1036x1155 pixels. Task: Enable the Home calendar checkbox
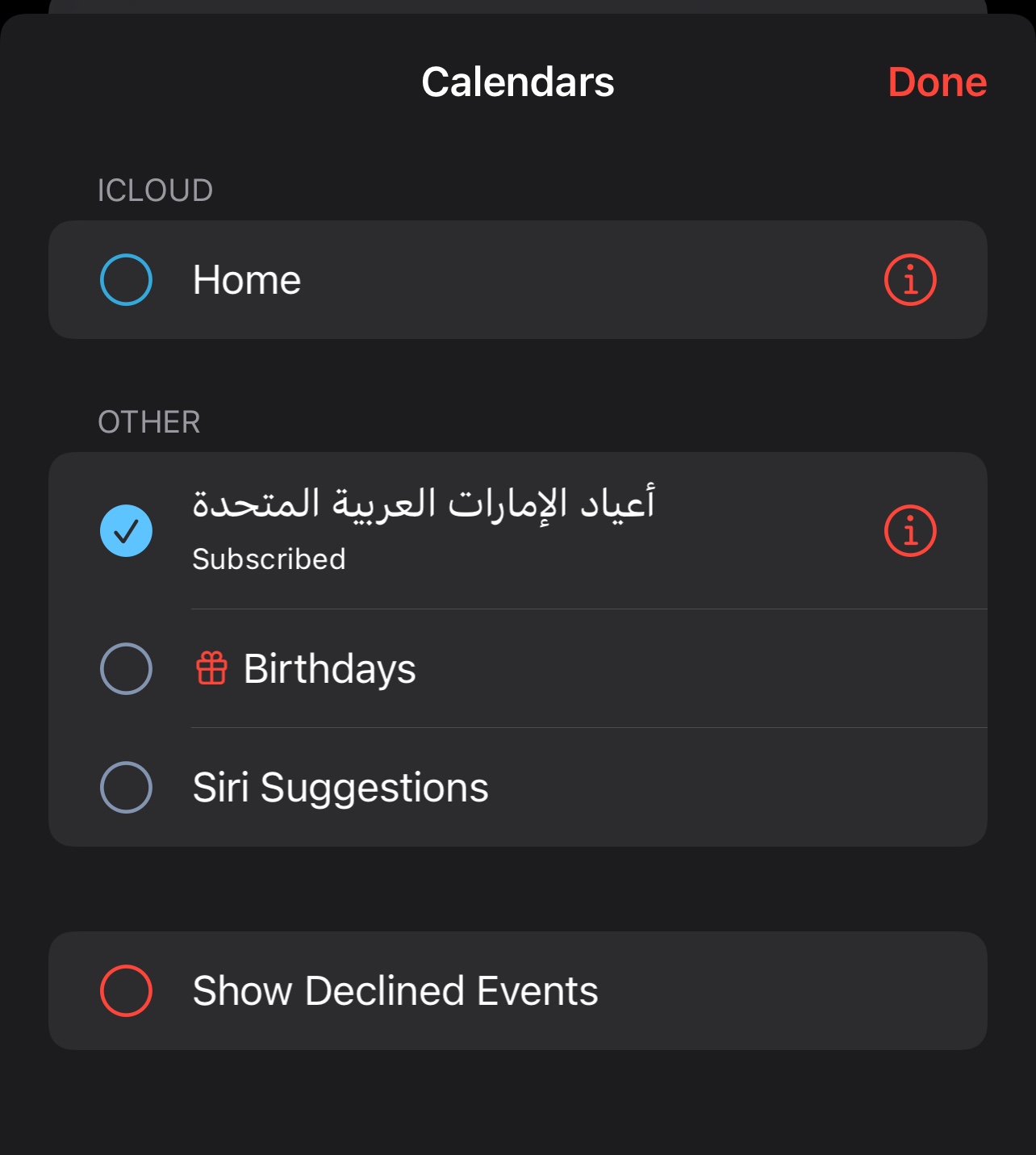tap(126, 280)
